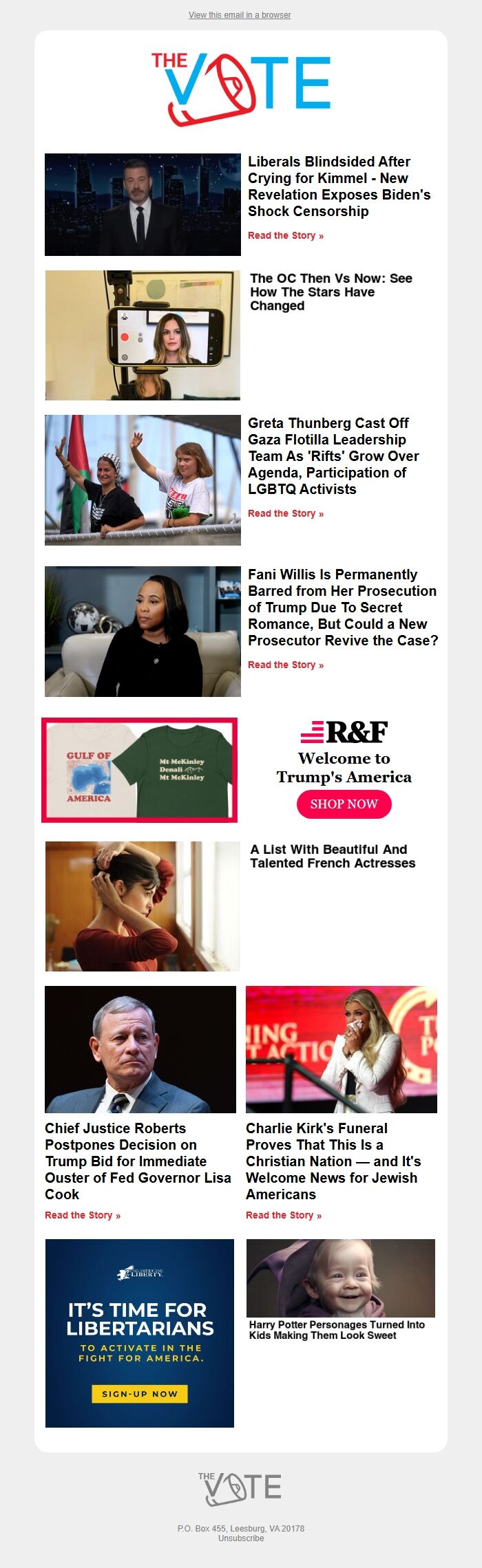Read the Story about Kimmel and Biden censorship

tap(285, 236)
